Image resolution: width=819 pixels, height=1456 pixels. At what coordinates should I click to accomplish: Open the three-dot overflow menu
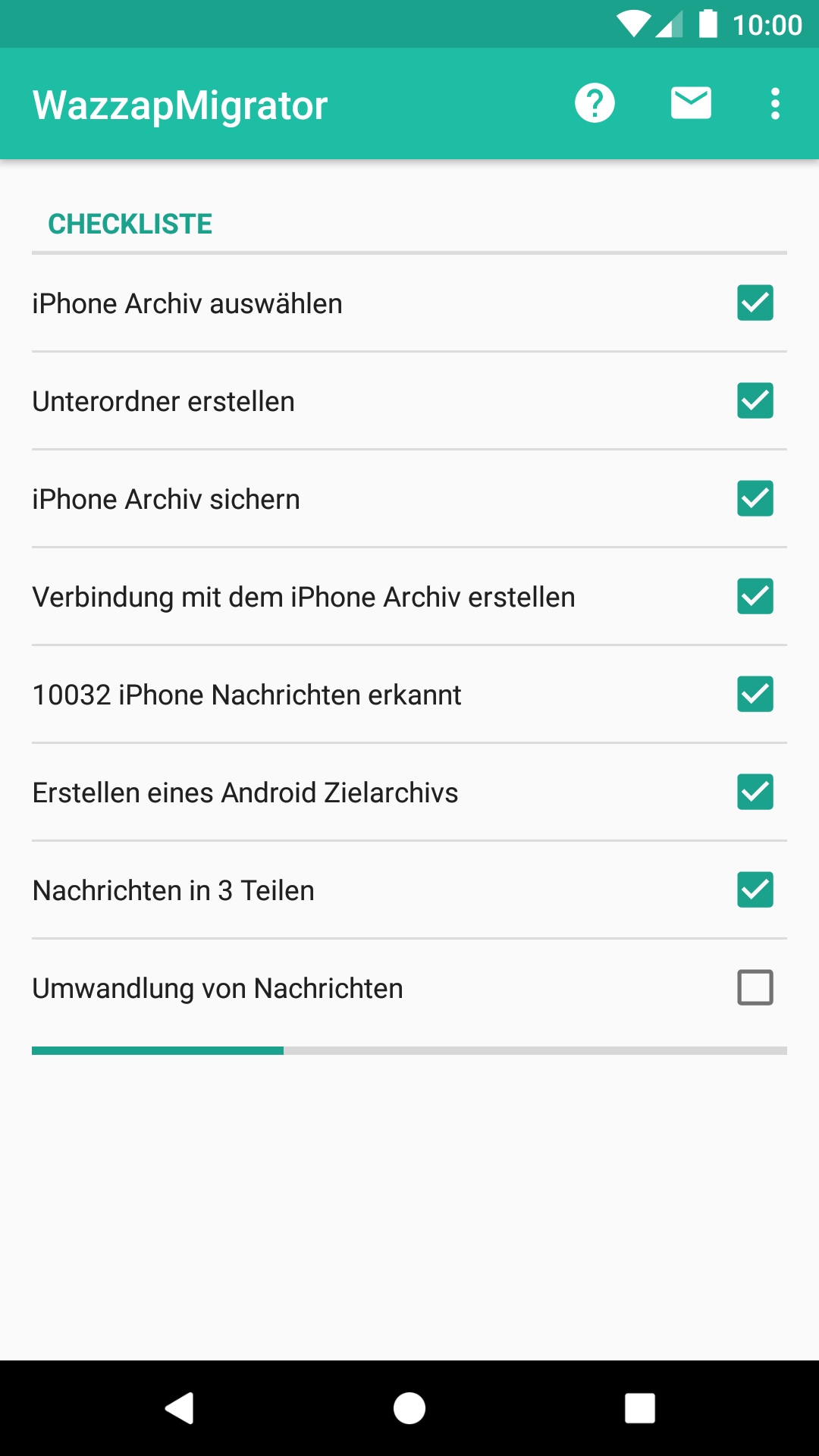[774, 103]
